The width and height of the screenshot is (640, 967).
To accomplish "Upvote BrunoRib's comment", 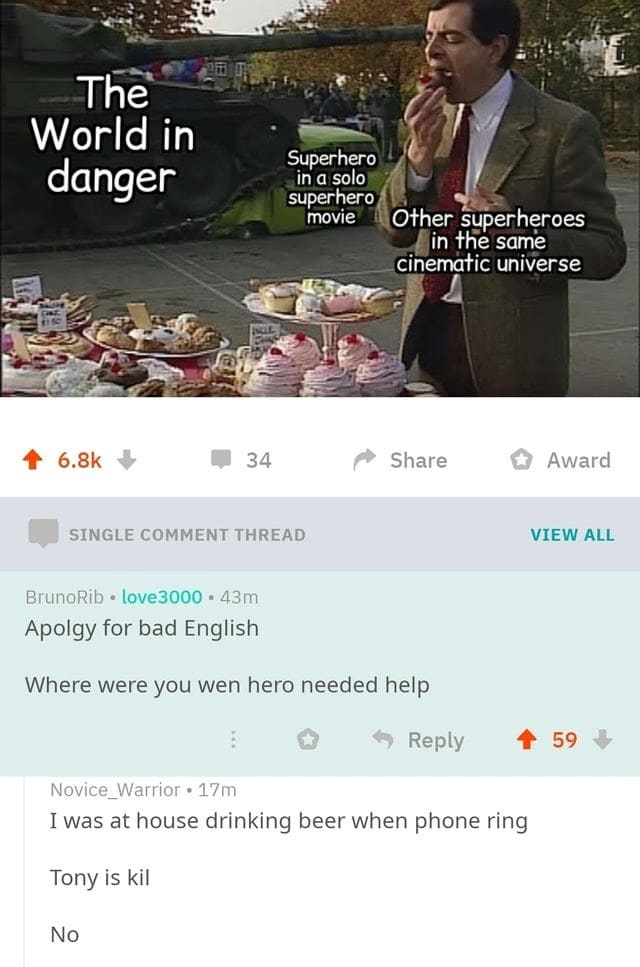I will (x=527, y=740).
